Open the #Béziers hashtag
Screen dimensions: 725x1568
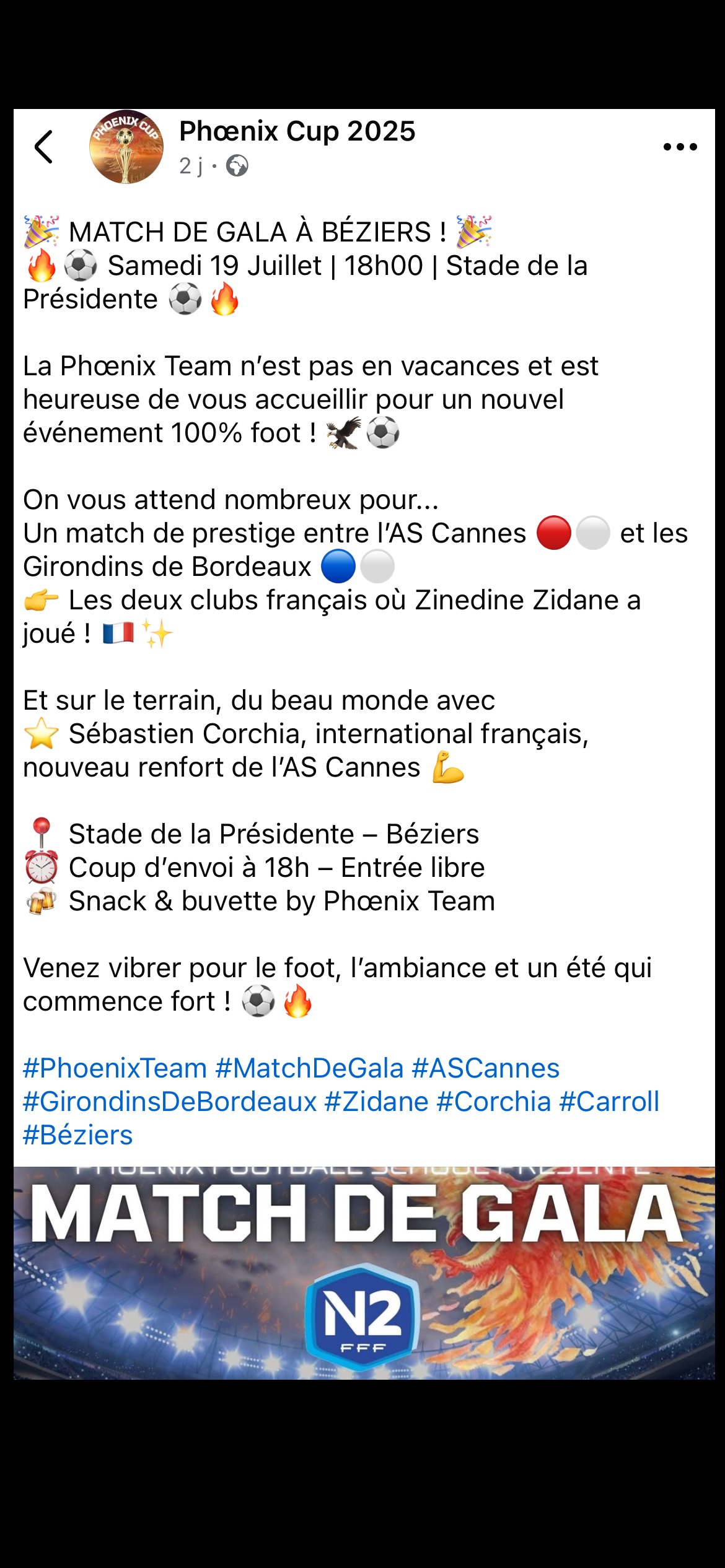click(77, 1135)
